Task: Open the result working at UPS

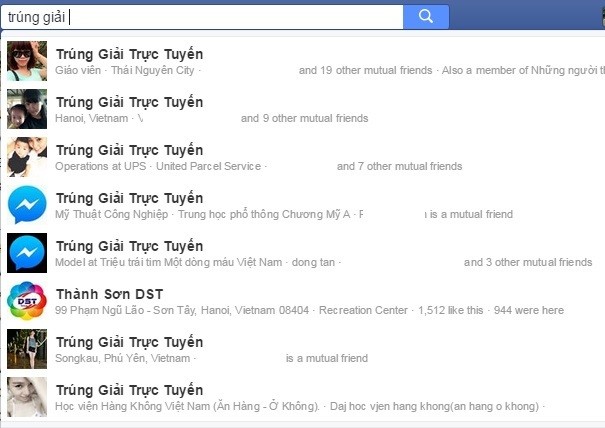Action: (129, 150)
